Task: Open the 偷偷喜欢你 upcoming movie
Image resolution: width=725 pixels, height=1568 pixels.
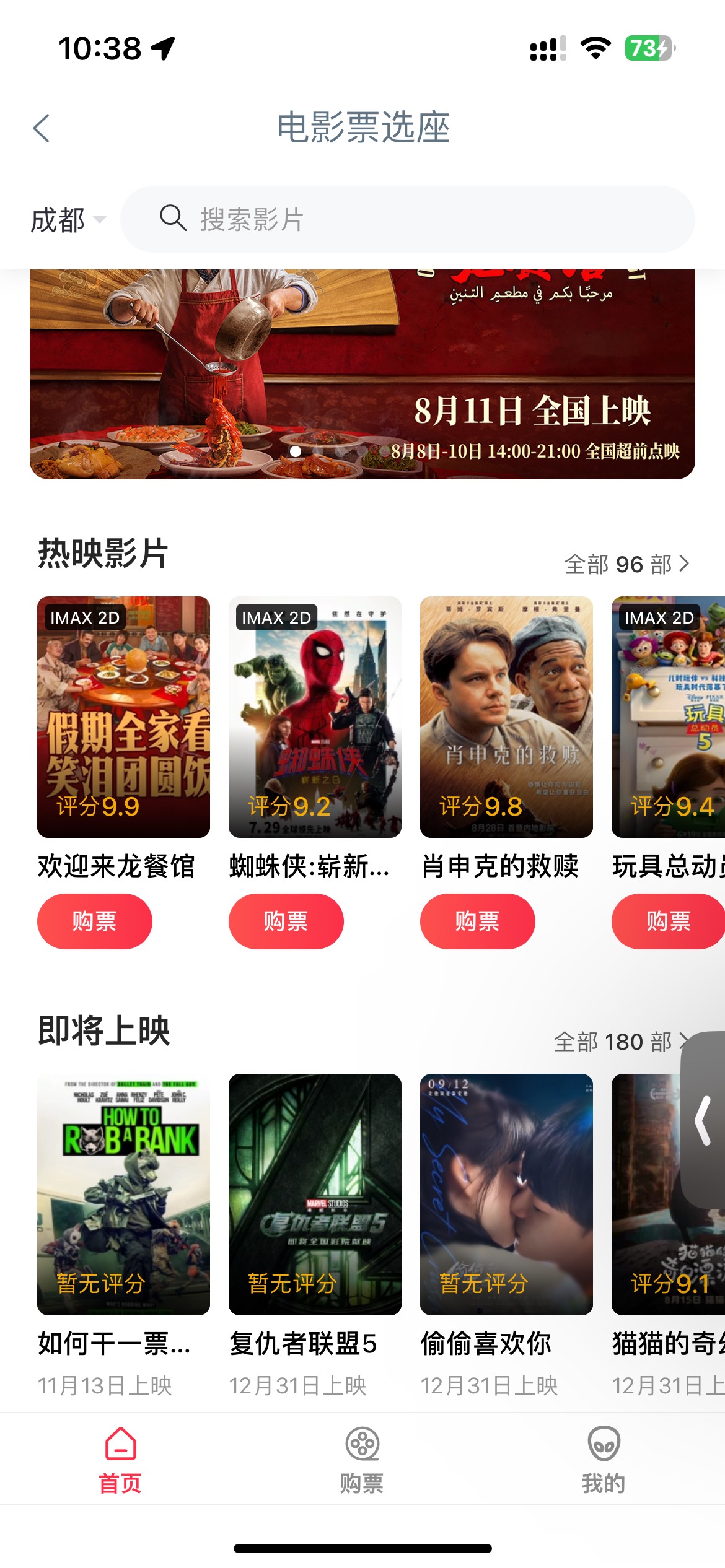Action: 506,1195
